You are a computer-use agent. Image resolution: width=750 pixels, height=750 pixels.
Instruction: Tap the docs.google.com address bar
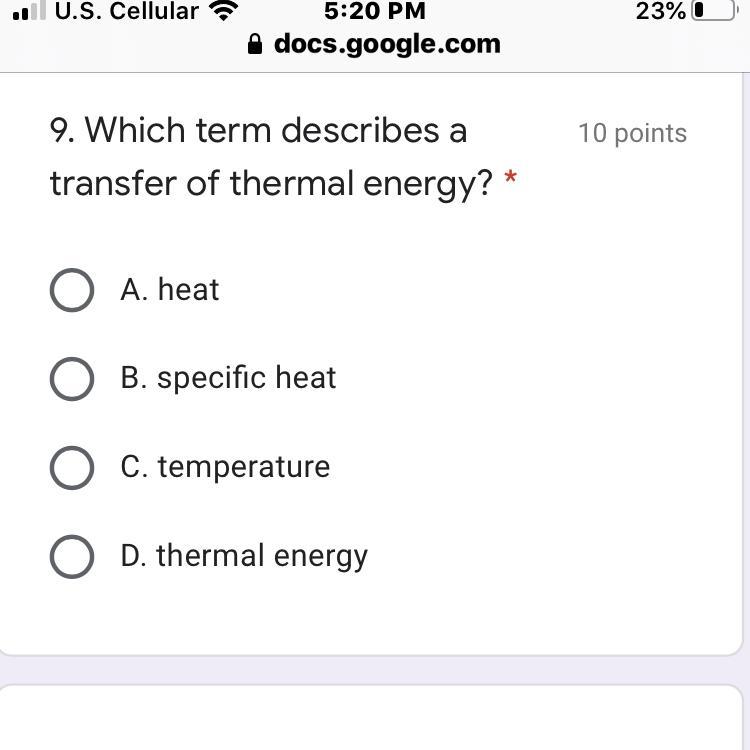click(375, 44)
